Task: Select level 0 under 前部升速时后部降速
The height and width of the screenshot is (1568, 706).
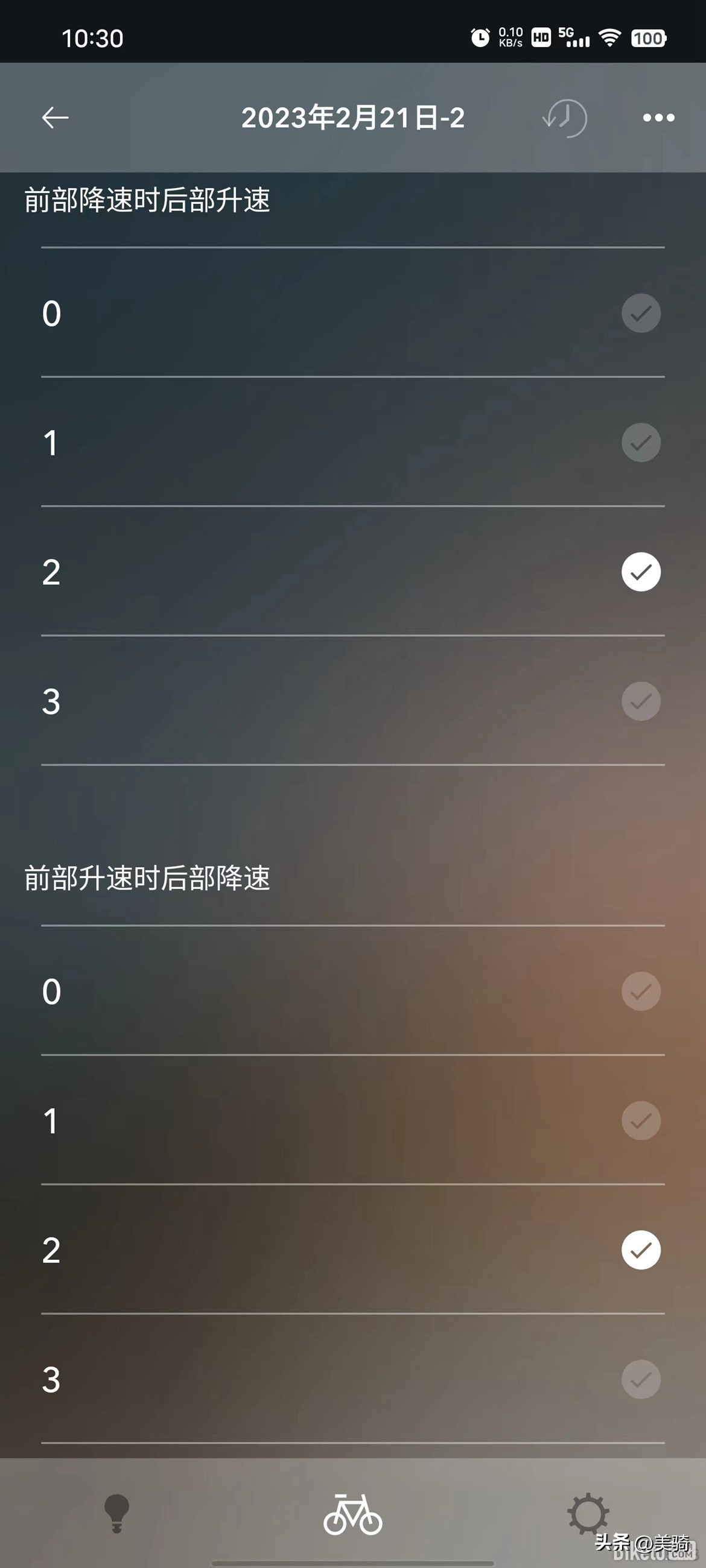Action: [x=640, y=992]
